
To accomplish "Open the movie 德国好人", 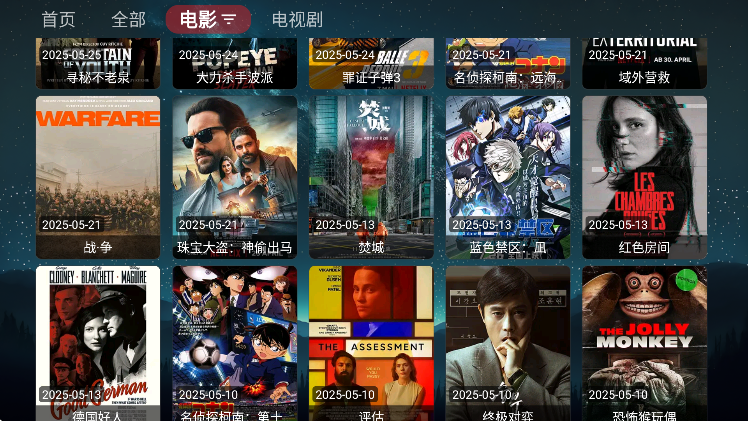I will (x=98, y=342).
